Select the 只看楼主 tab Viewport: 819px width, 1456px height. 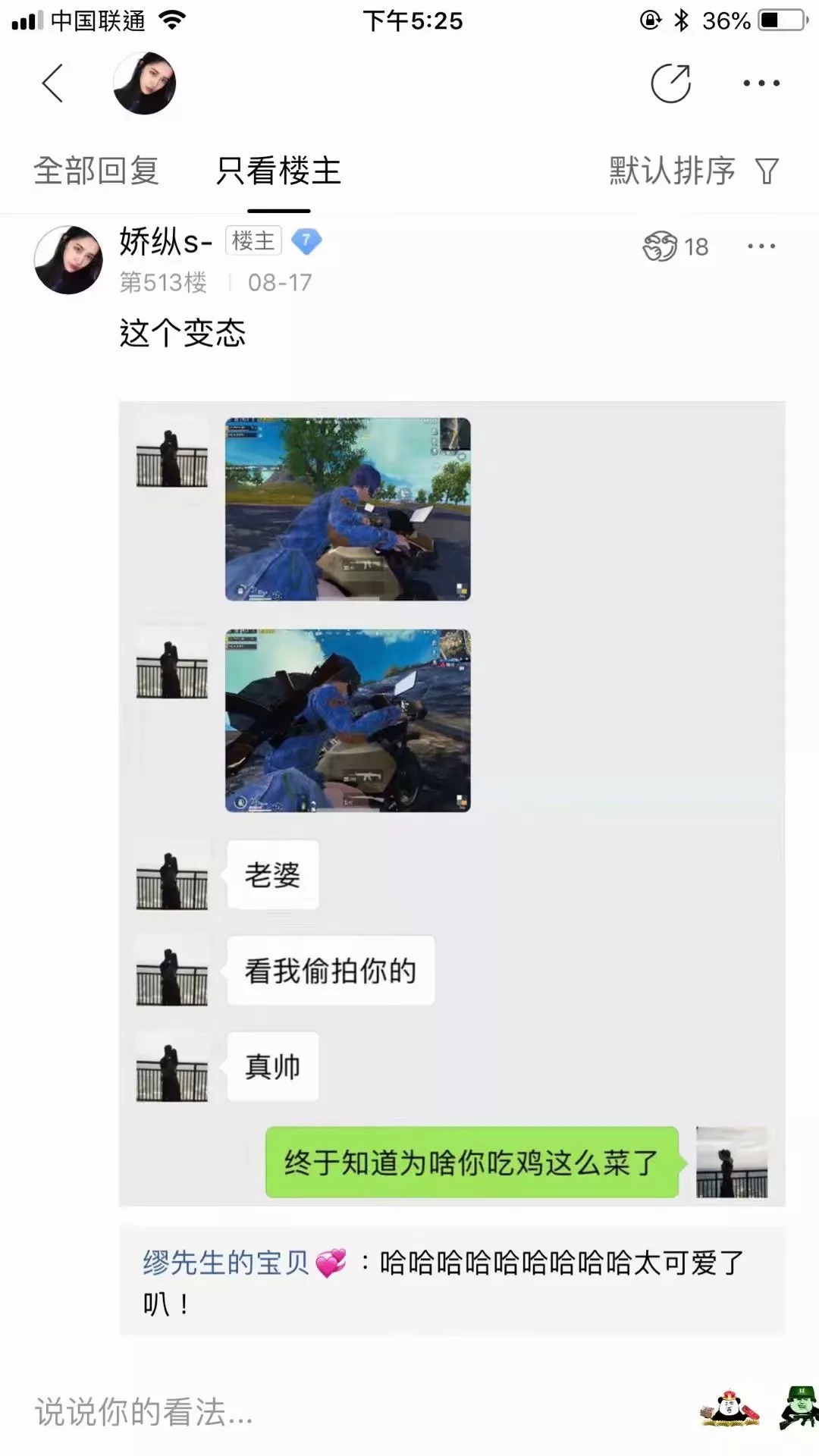pyautogui.click(x=278, y=171)
